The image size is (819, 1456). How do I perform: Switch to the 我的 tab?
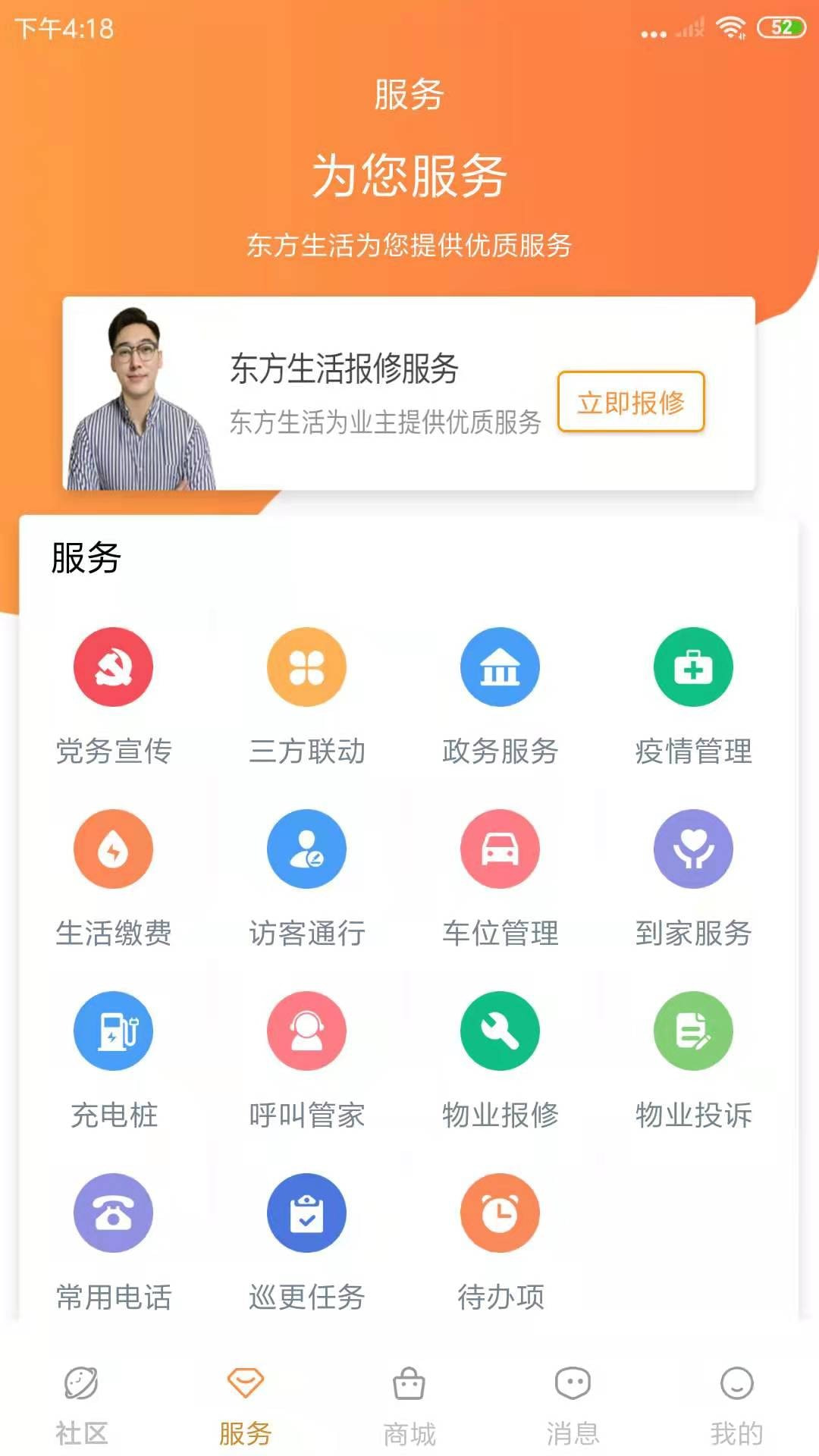(x=736, y=1404)
